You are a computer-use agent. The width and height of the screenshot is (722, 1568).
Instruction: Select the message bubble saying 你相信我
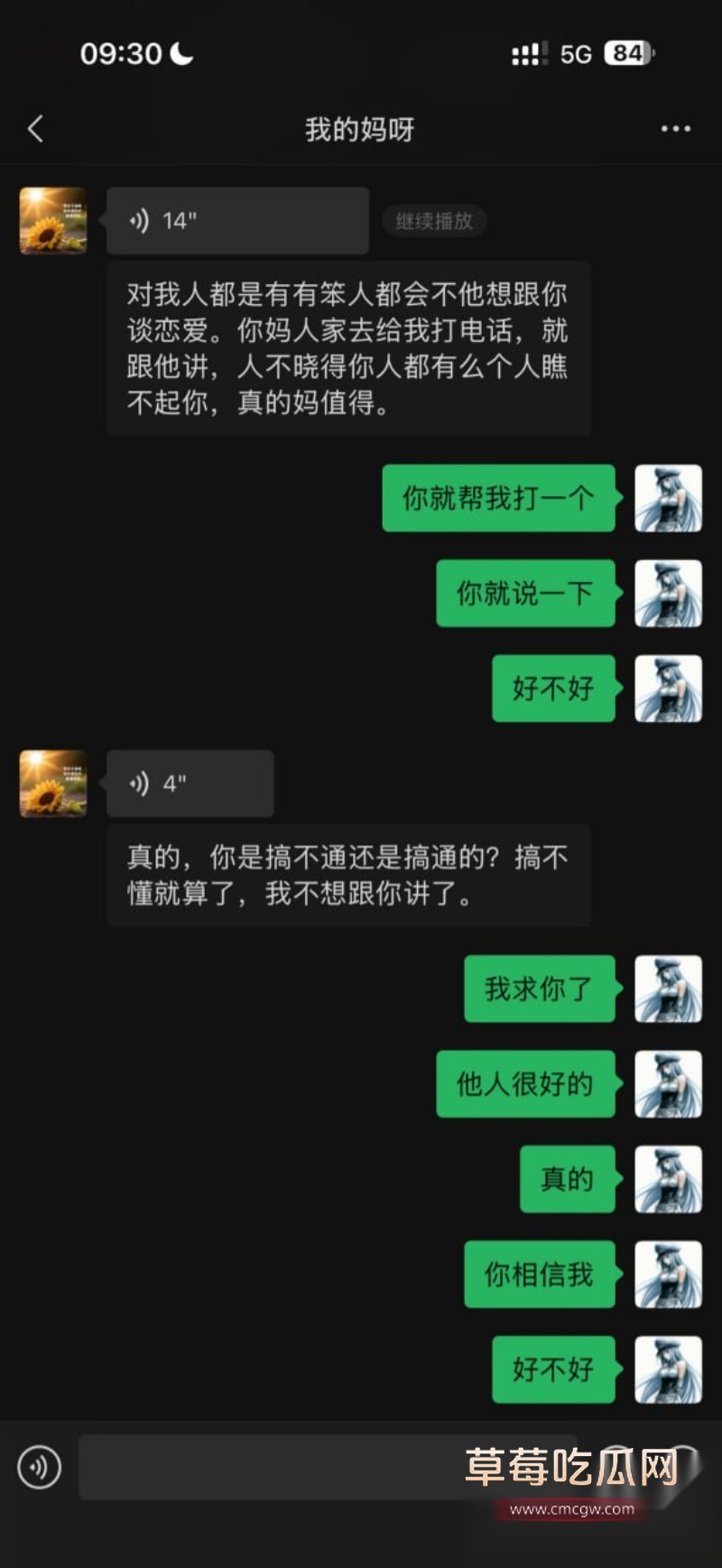coord(539,1276)
